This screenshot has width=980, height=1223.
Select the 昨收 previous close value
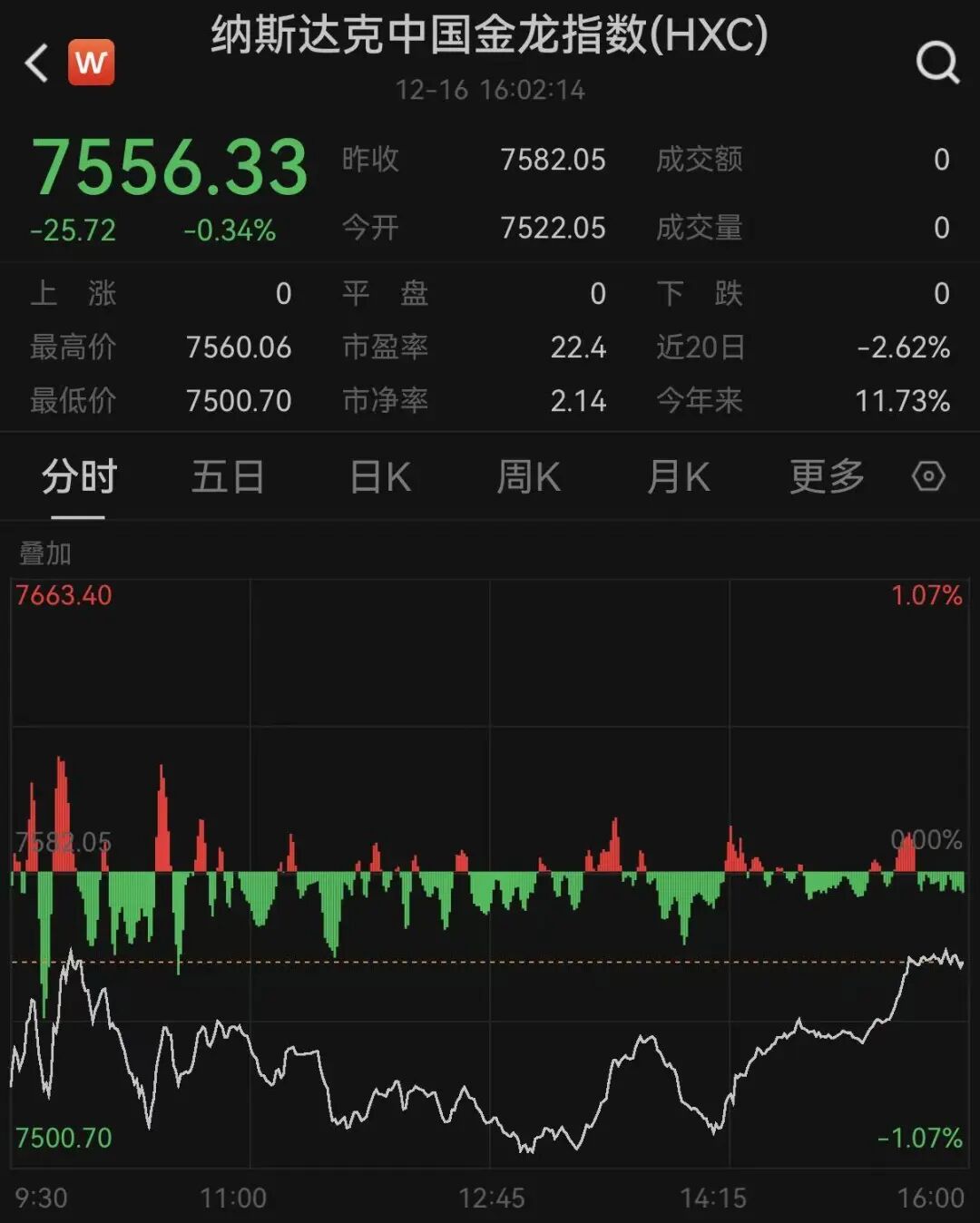point(554,160)
